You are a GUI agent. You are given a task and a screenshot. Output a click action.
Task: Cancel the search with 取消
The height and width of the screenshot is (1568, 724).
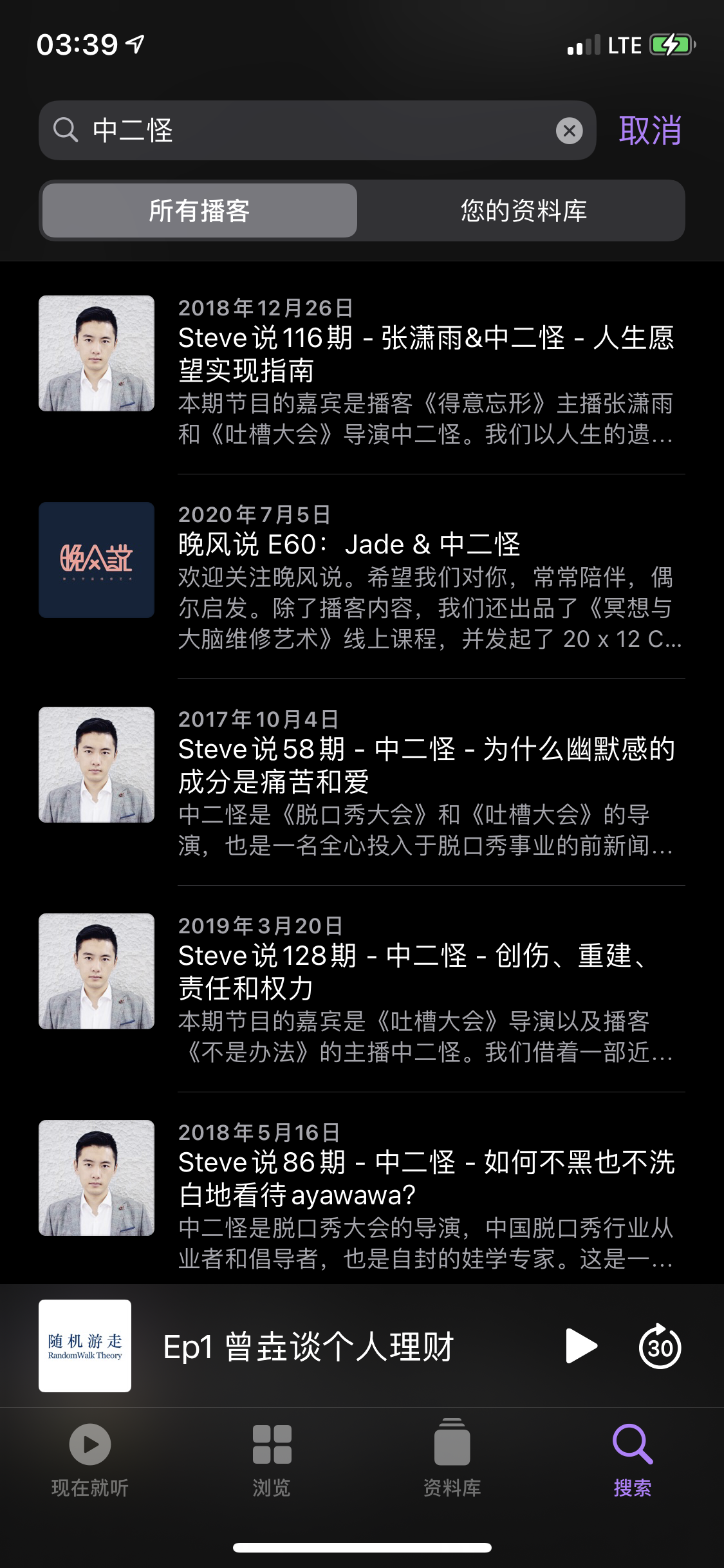coord(649,131)
